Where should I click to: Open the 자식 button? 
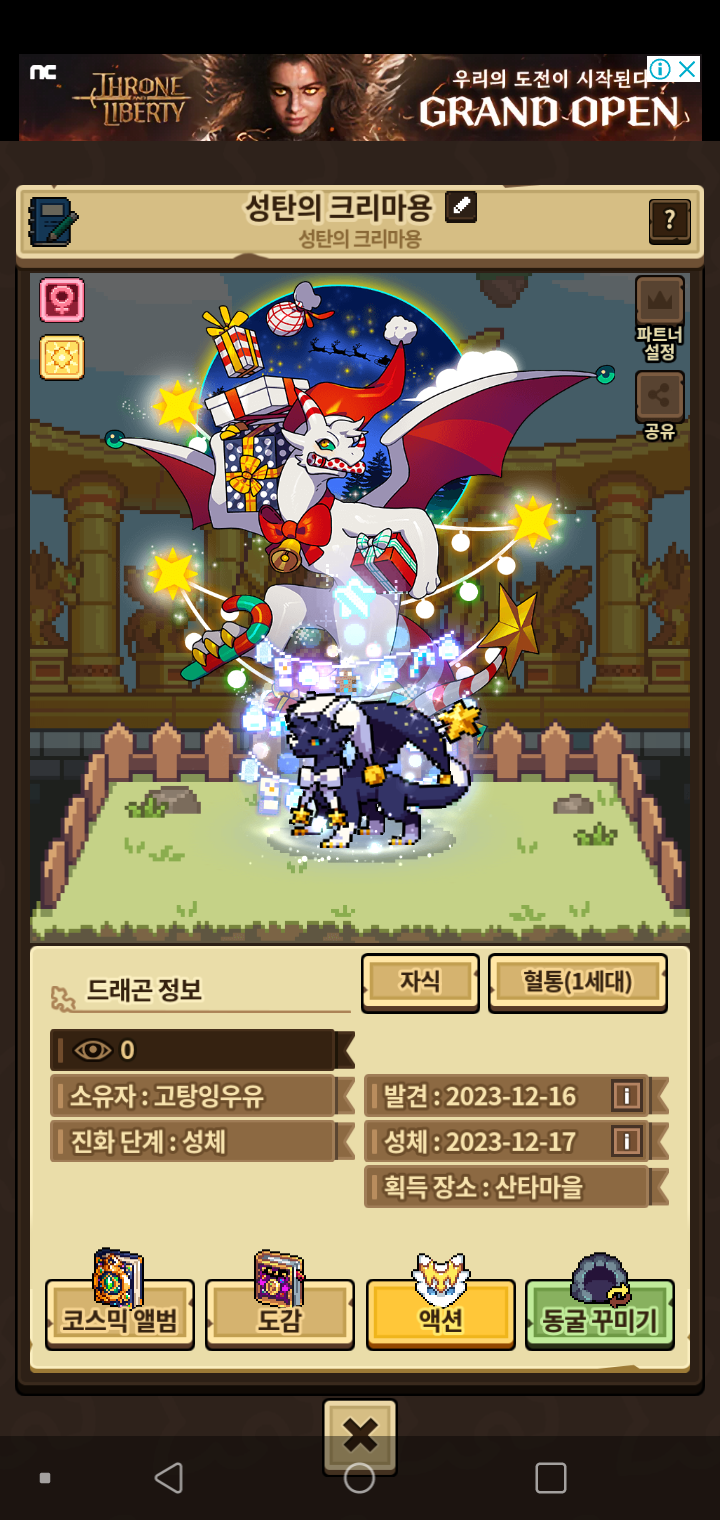coord(420,982)
